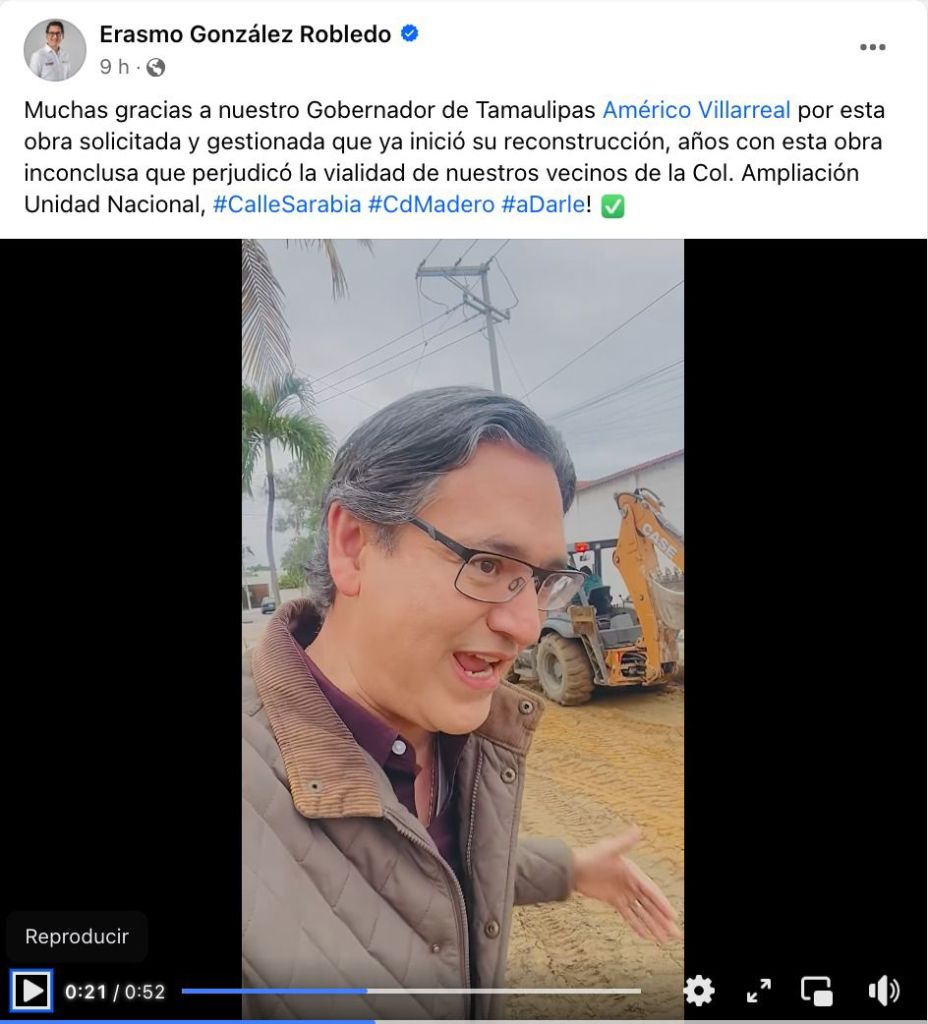The width and height of the screenshot is (928, 1024).
Task: Open the #aDarle hashtag
Action: 542,205
